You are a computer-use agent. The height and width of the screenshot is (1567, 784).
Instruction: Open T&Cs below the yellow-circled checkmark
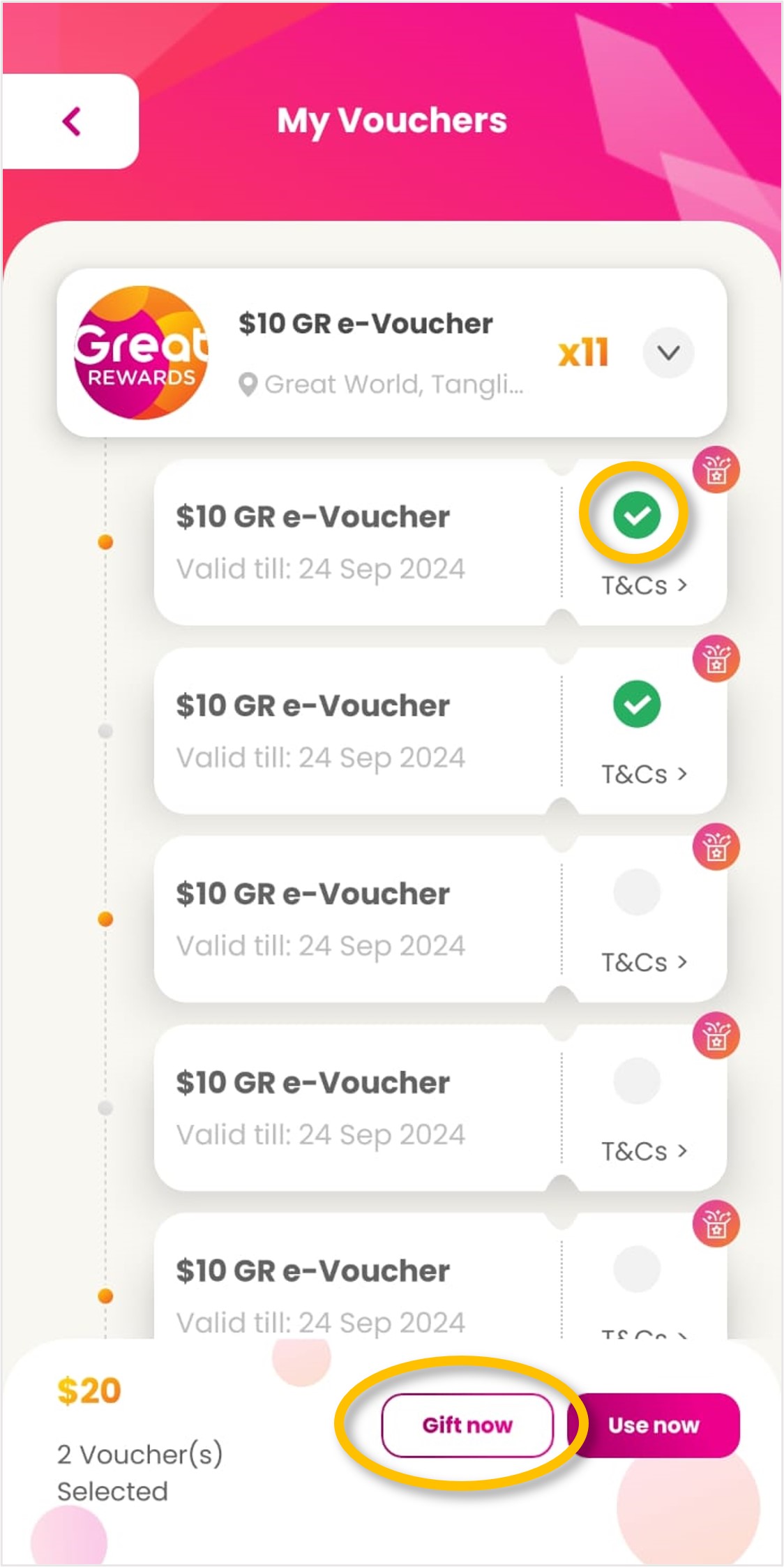[x=644, y=585]
